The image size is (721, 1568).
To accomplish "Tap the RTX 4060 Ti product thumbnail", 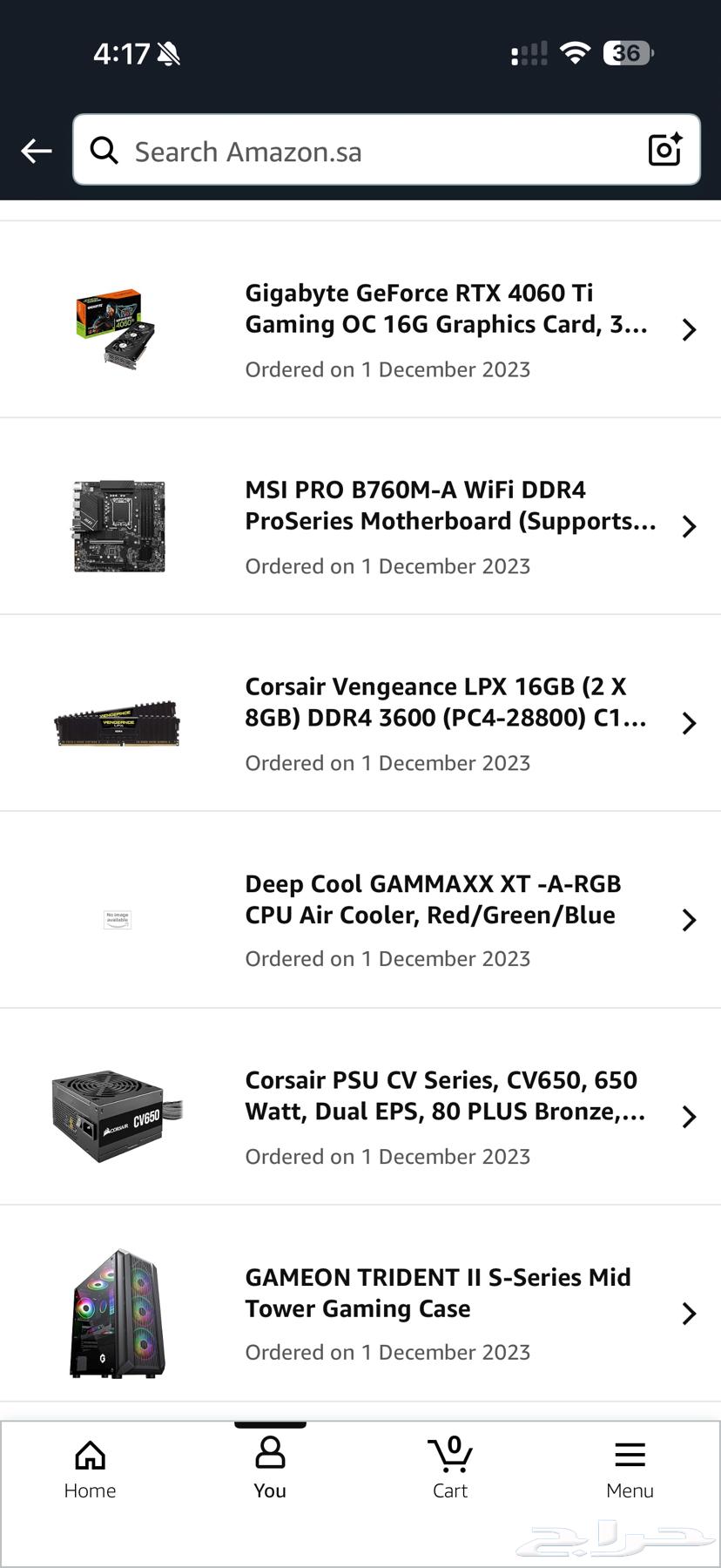I will pyautogui.click(x=118, y=329).
